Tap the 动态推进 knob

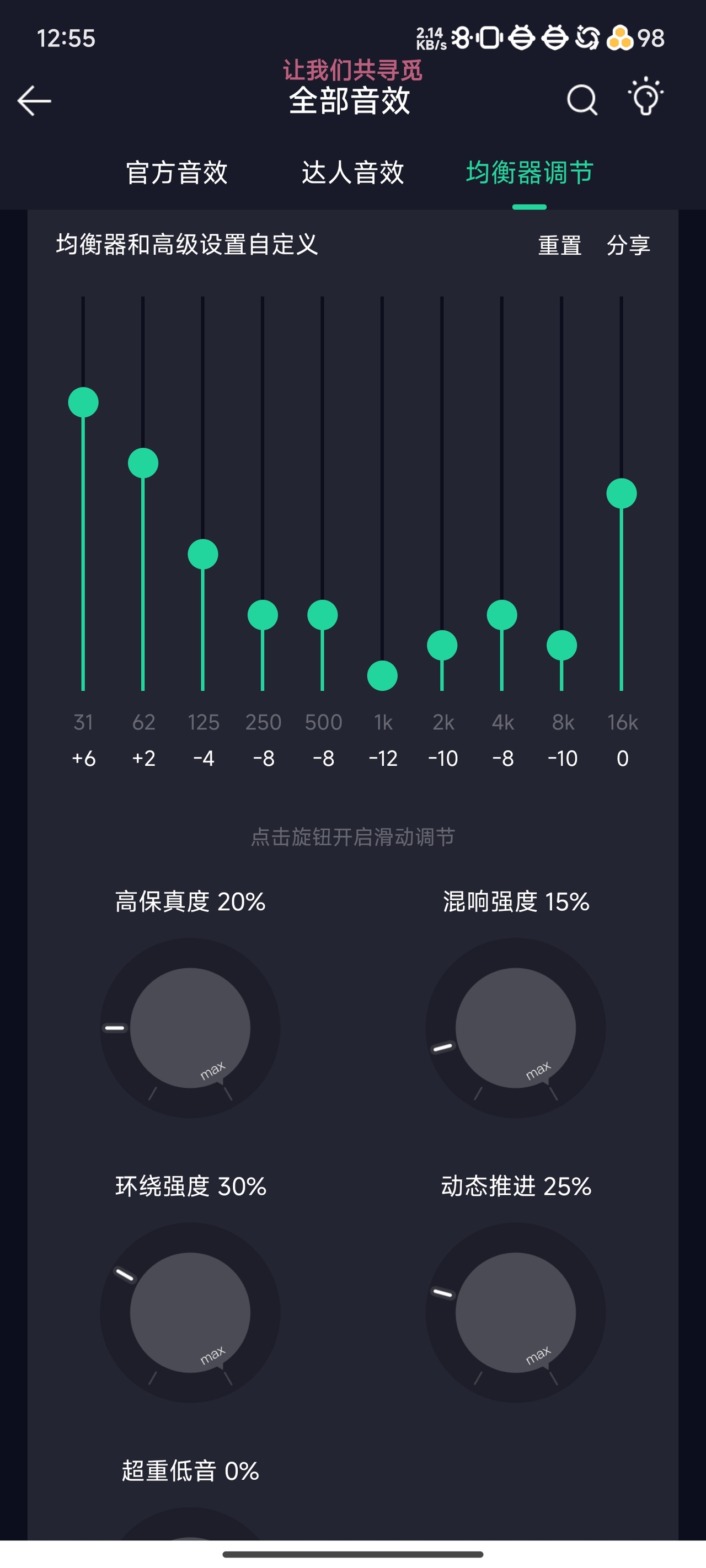[515, 1312]
